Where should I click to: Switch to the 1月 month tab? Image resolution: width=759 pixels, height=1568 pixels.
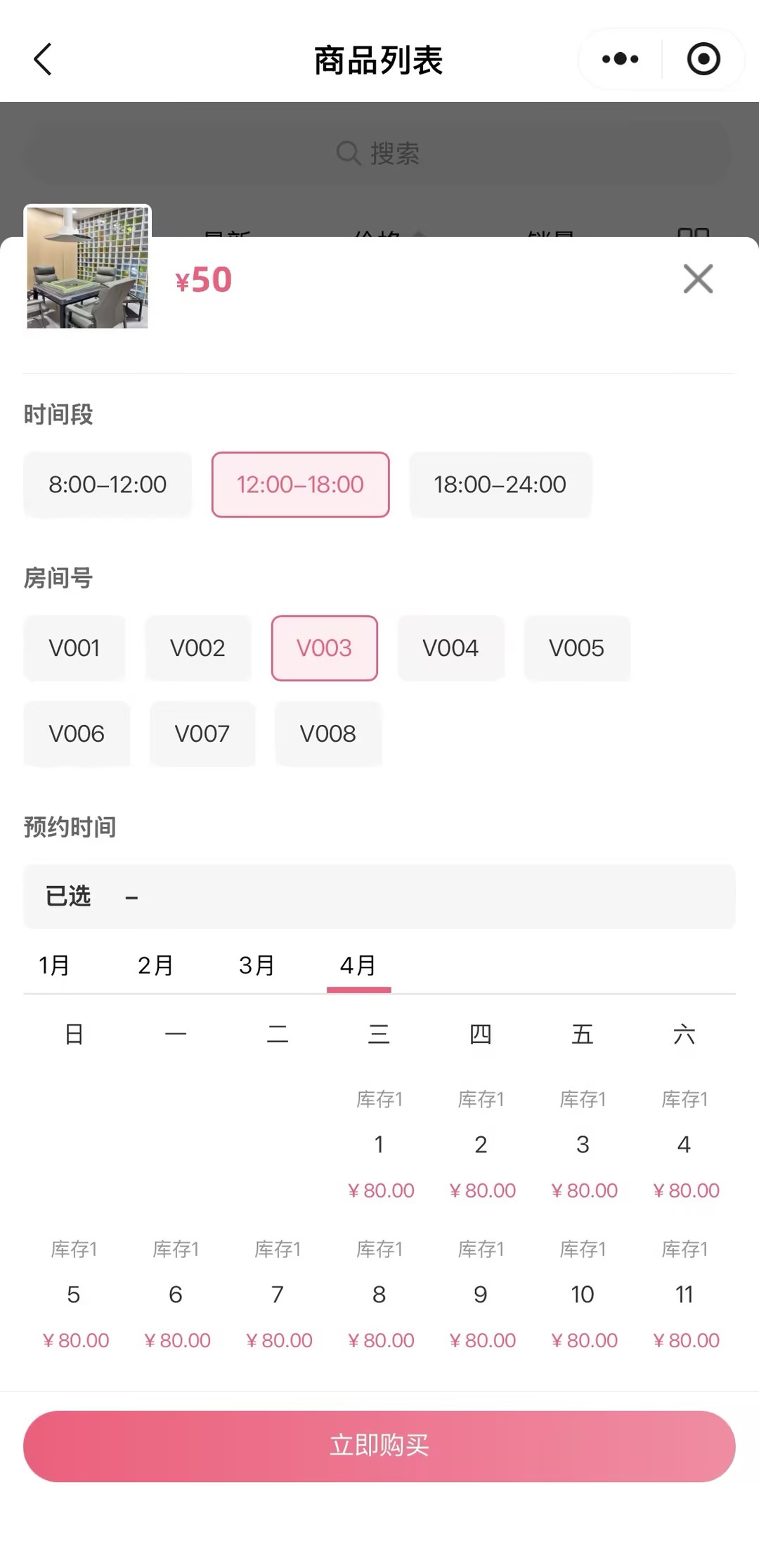[54, 965]
